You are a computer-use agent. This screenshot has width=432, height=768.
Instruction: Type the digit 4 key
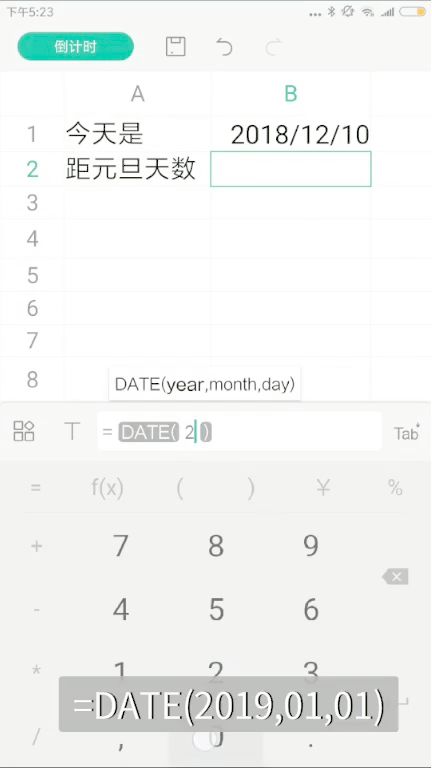[120, 609]
